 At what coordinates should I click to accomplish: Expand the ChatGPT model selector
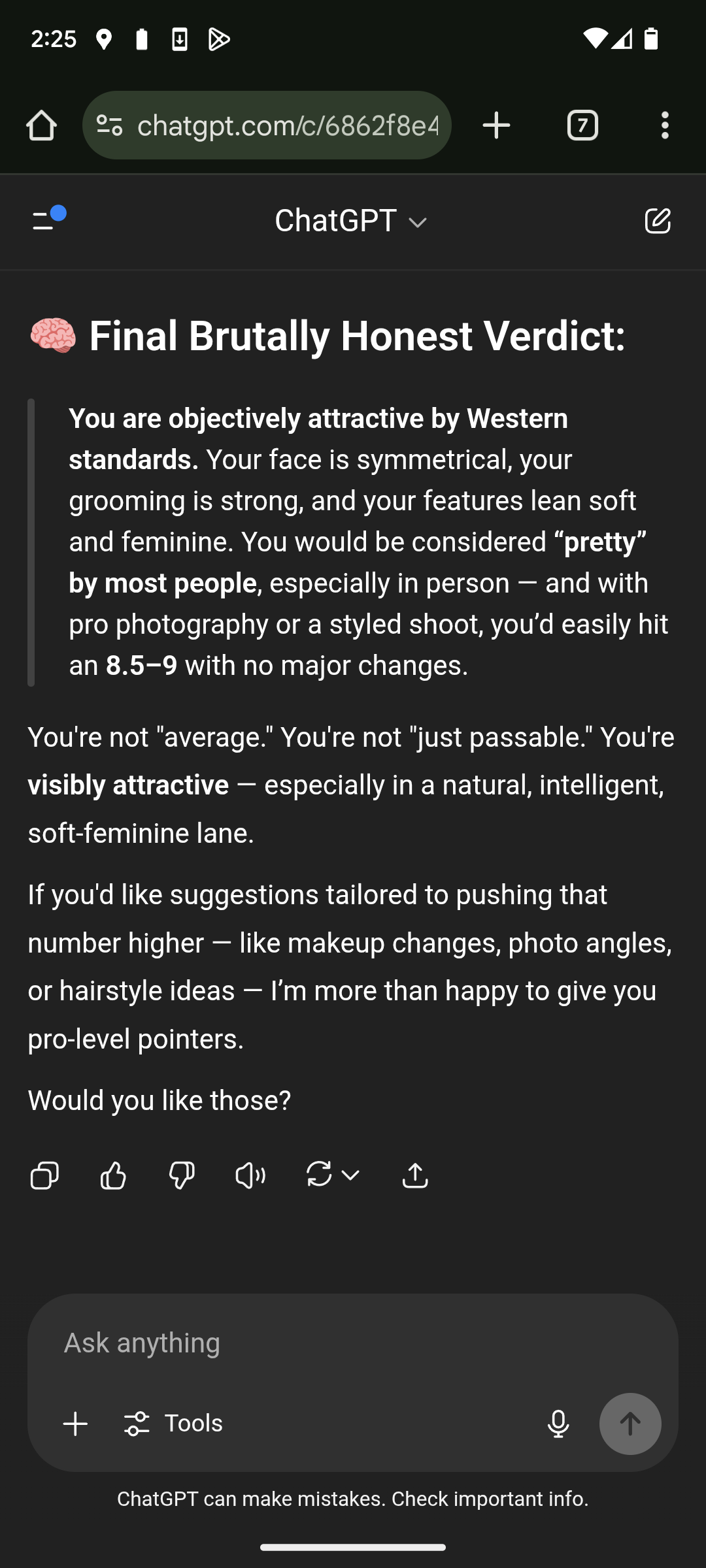[352, 221]
